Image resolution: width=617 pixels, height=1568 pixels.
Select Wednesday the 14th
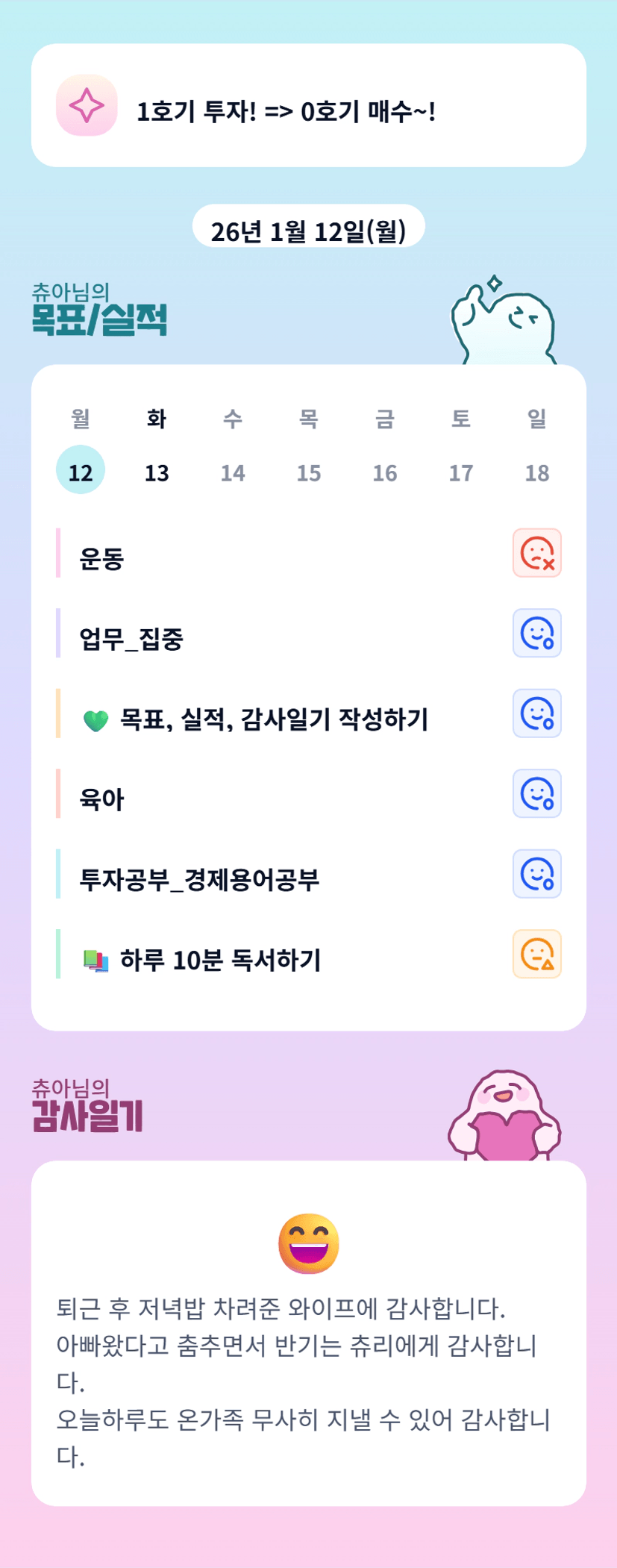[233, 469]
